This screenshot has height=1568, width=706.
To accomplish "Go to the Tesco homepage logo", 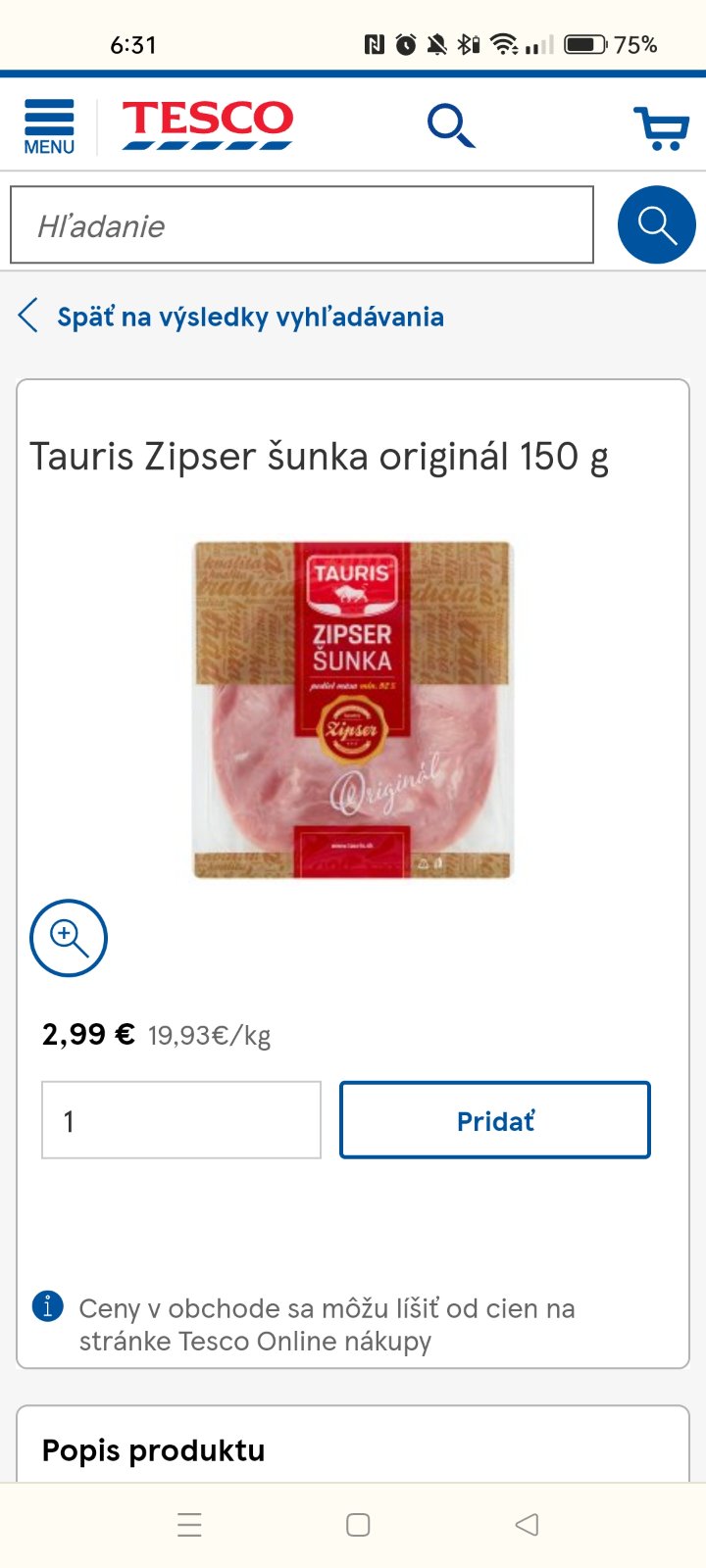I will click(207, 124).
